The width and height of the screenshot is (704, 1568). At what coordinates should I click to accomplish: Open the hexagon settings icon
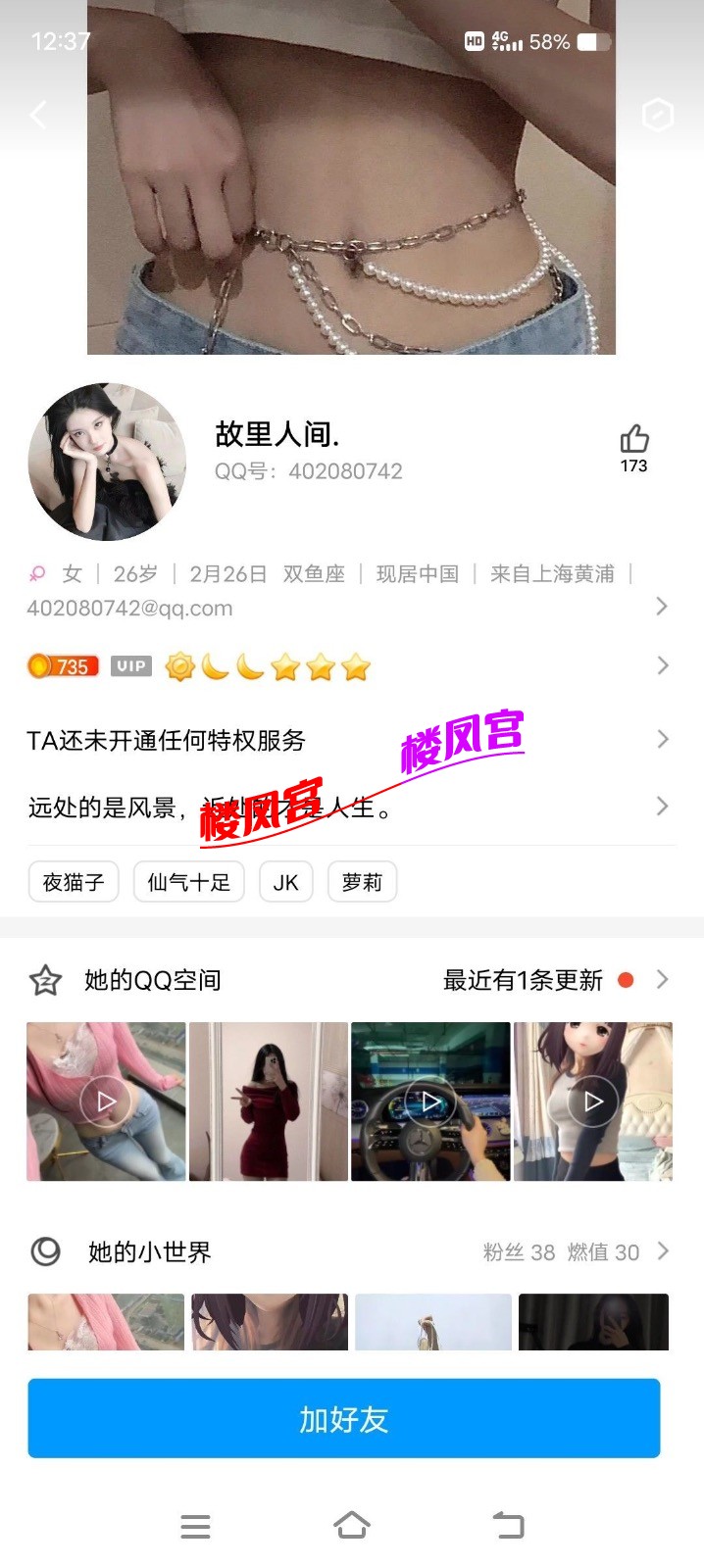point(657,115)
